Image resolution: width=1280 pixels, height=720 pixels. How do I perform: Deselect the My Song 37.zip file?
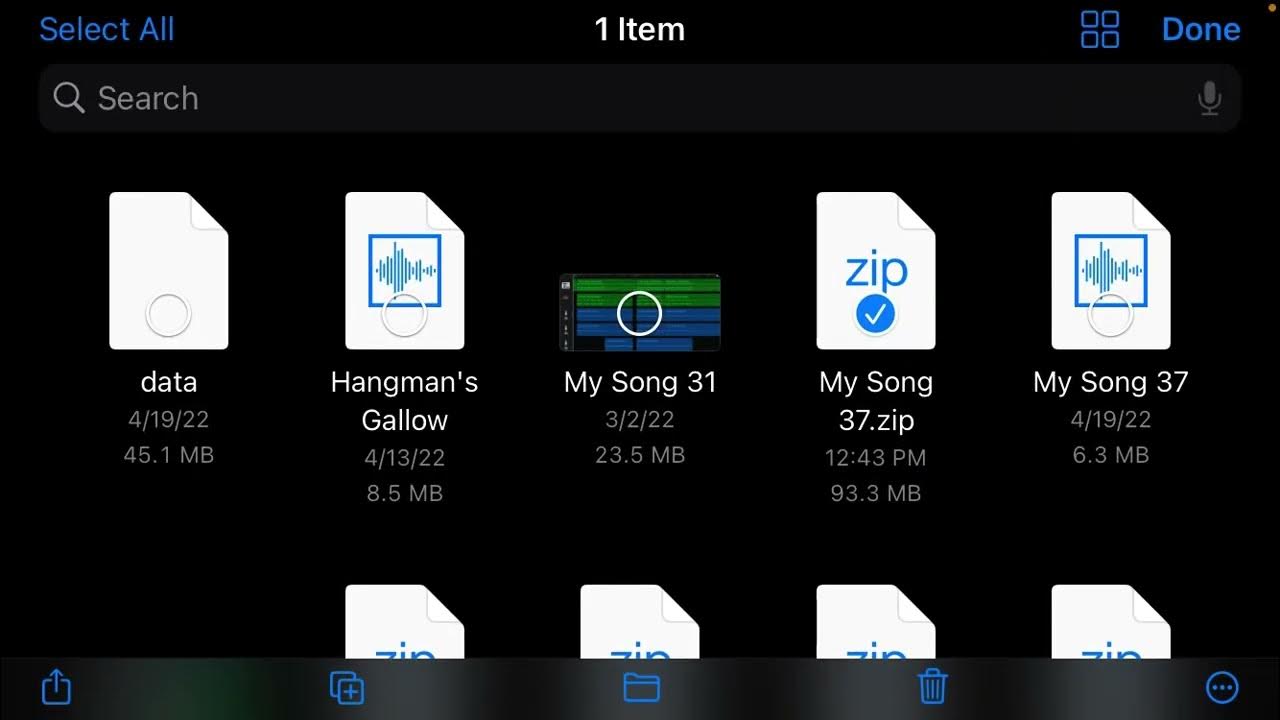[x=875, y=314]
